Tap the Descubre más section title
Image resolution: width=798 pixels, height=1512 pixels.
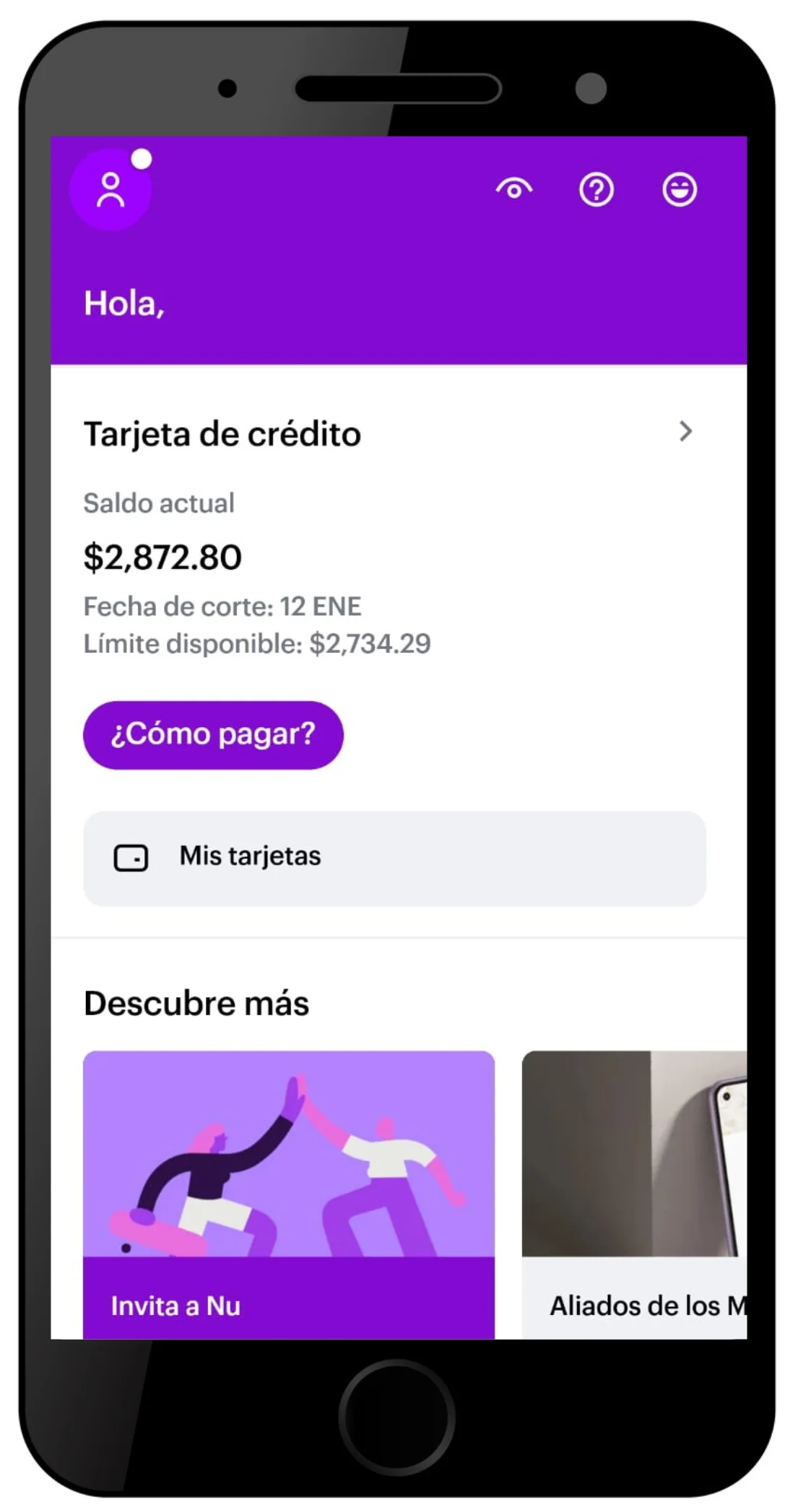[x=196, y=1002]
